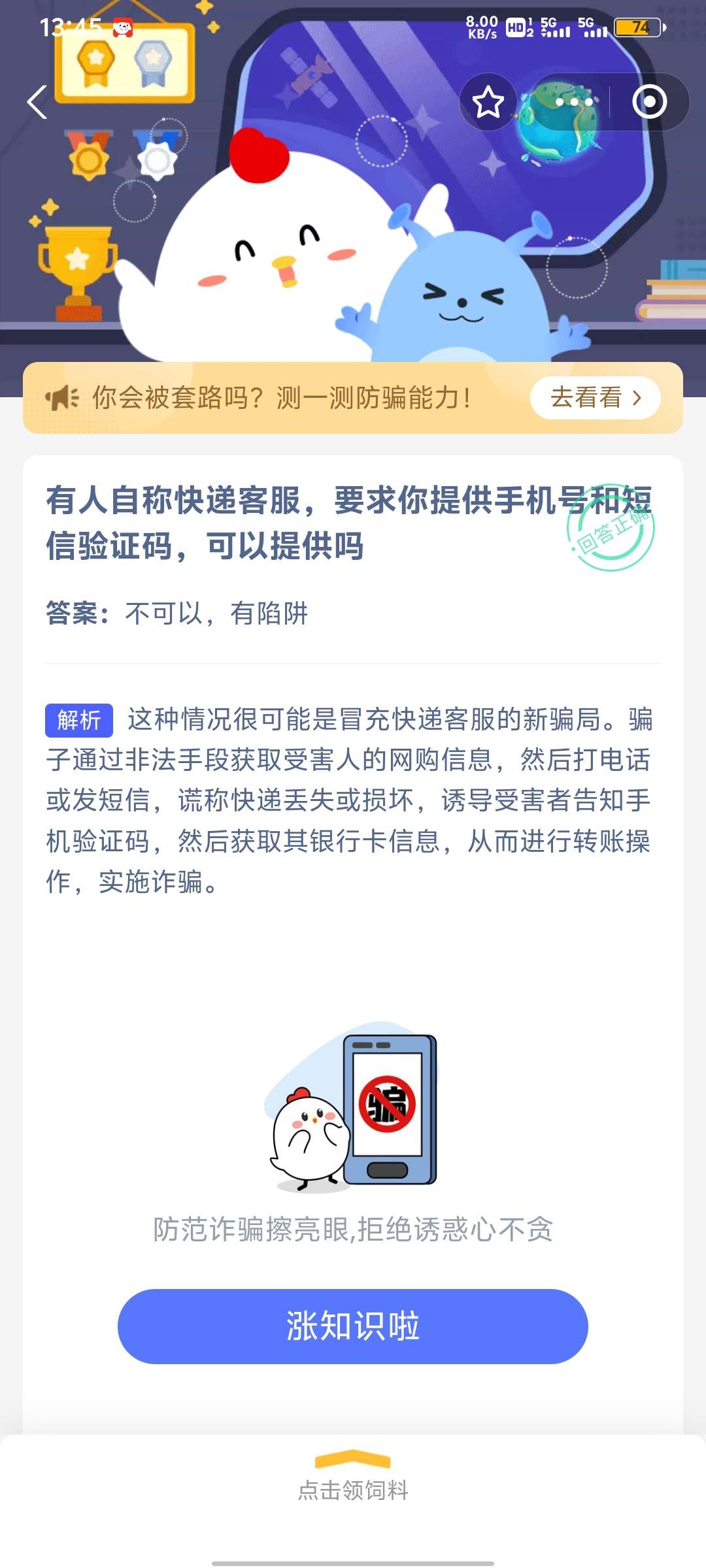The height and width of the screenshot is (1568, 706).
Task: Tap 去看看 on the anti-fraud banner
Action: coord(595,397)
